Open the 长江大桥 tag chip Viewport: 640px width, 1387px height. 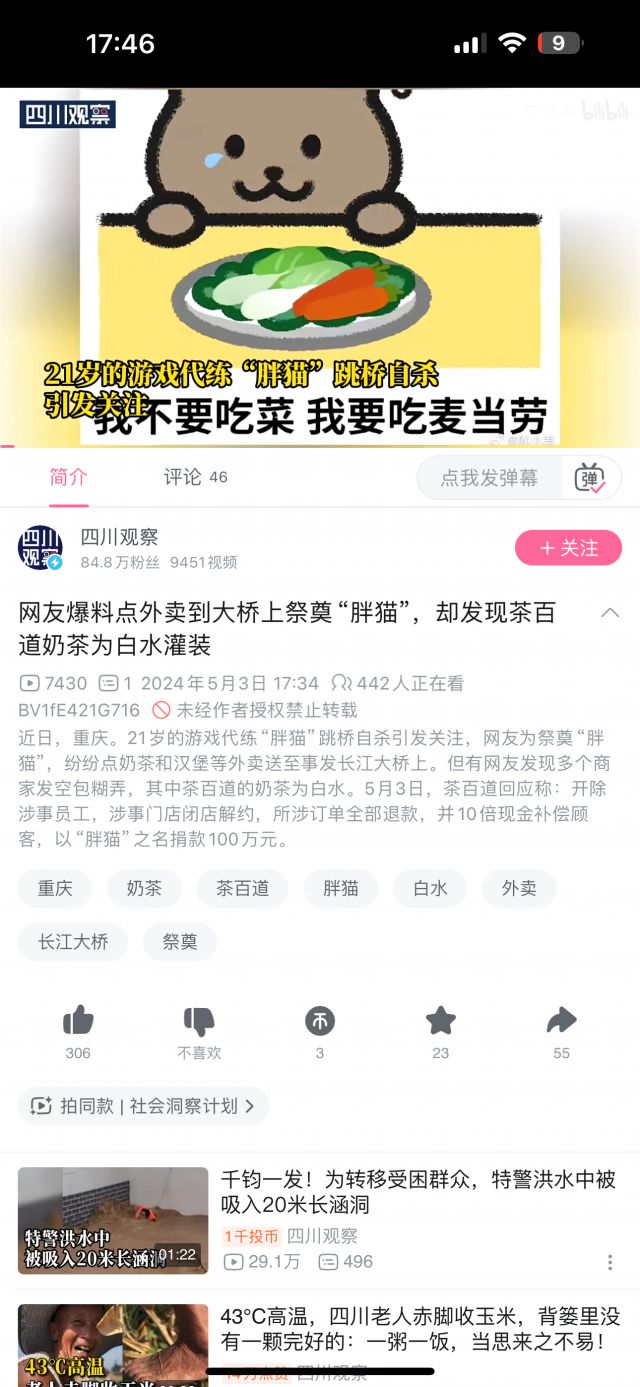click(x=73, y=941)
